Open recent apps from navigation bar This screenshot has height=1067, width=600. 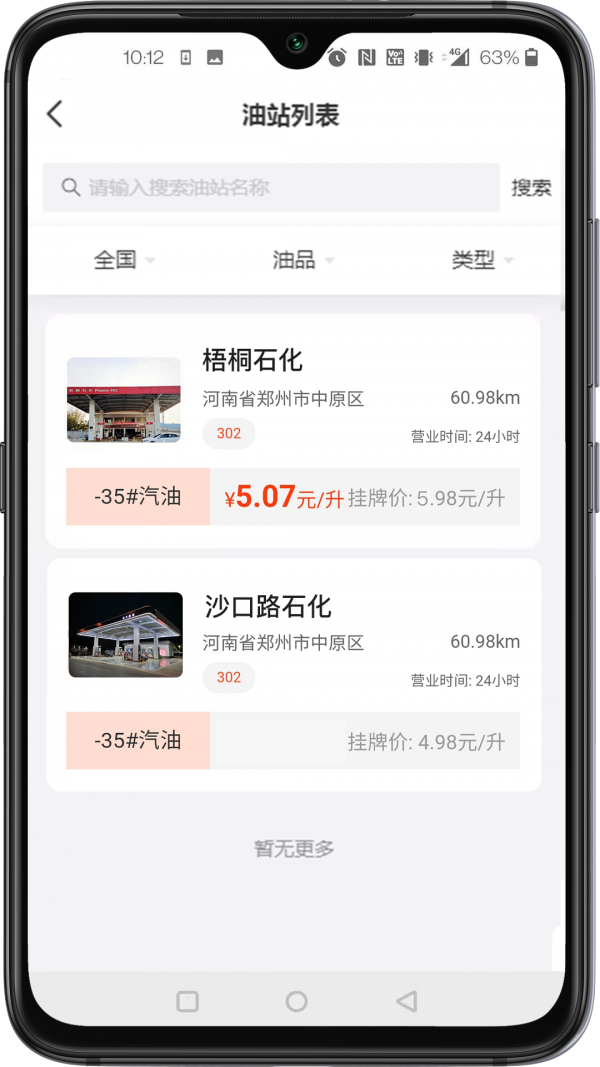pos(187,1001)
